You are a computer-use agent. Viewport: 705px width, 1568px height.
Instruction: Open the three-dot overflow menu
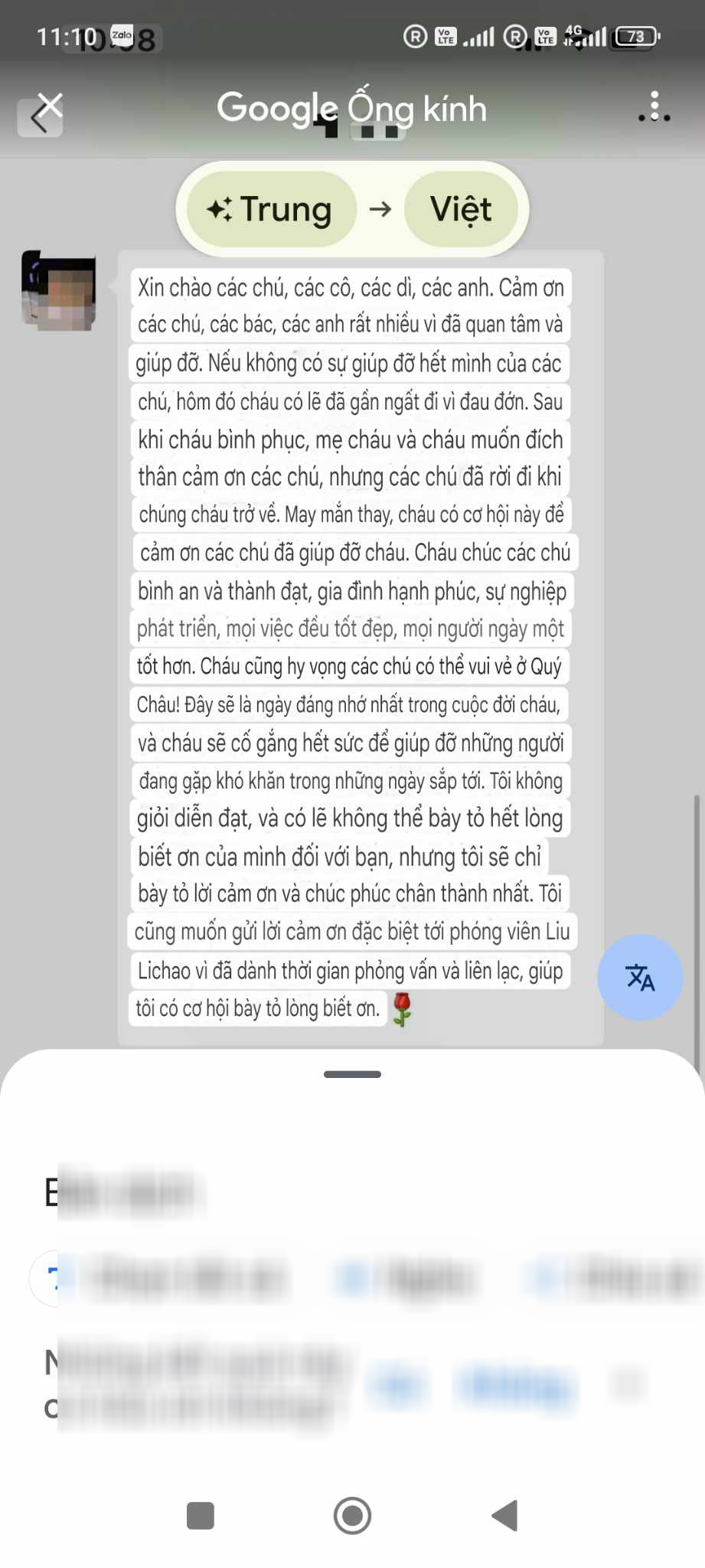pyautogui.click(x=654, y=106)
